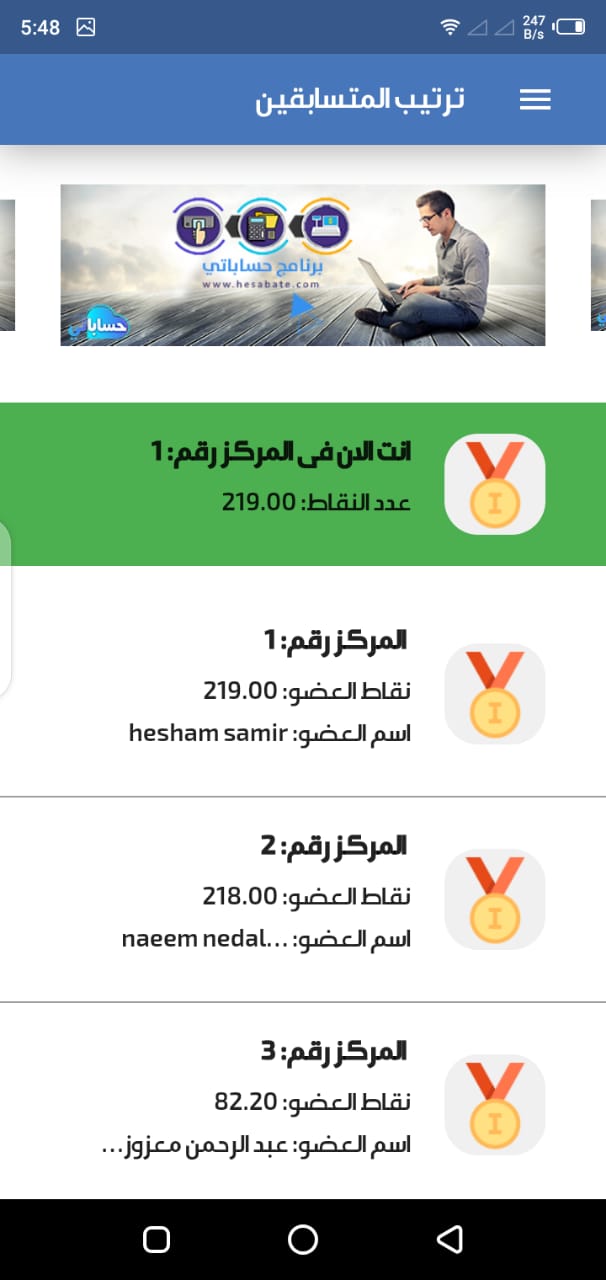This screenshot has height=1280, width=606.
Task: Select the third place member row
Action: click(303, 1100)
